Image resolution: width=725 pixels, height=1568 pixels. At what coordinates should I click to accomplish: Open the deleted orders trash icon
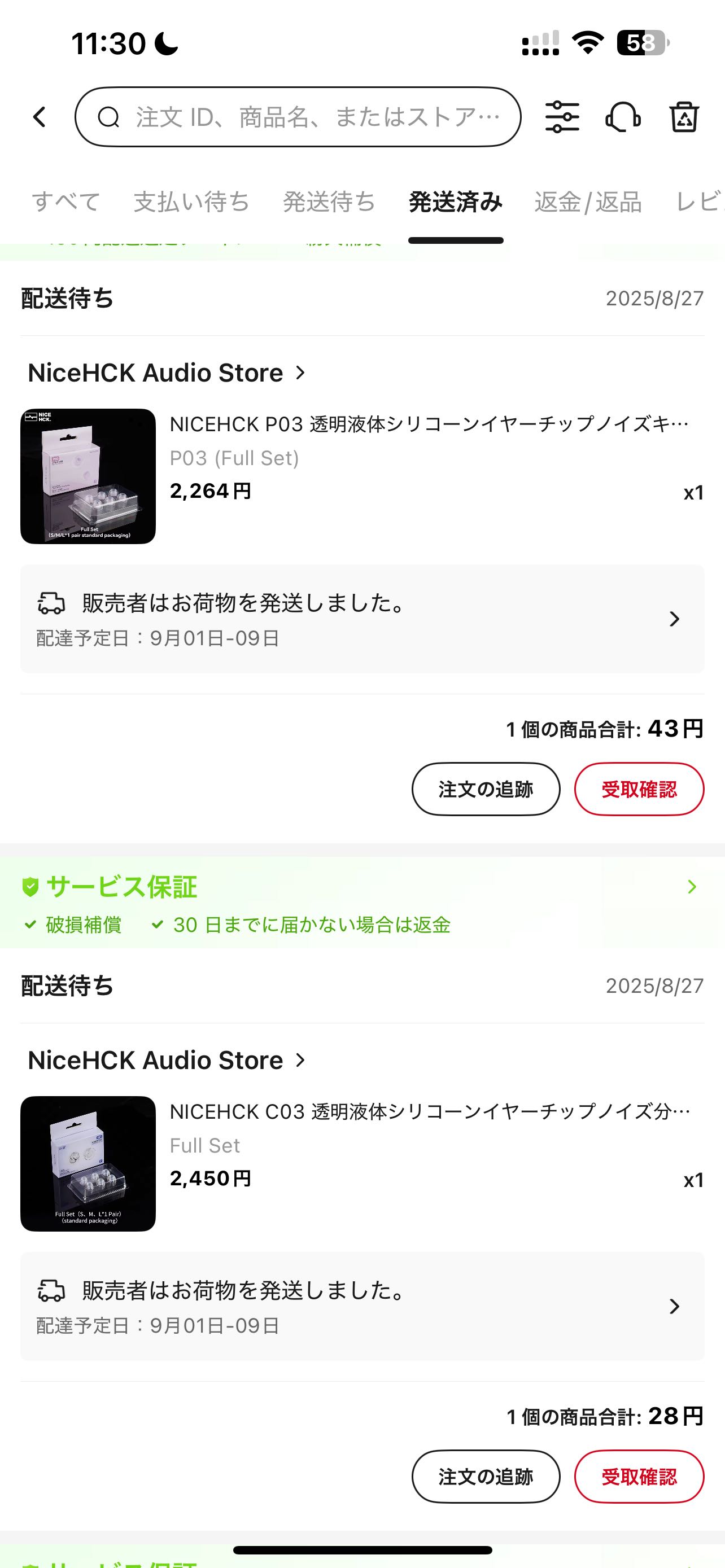point(684,117)
